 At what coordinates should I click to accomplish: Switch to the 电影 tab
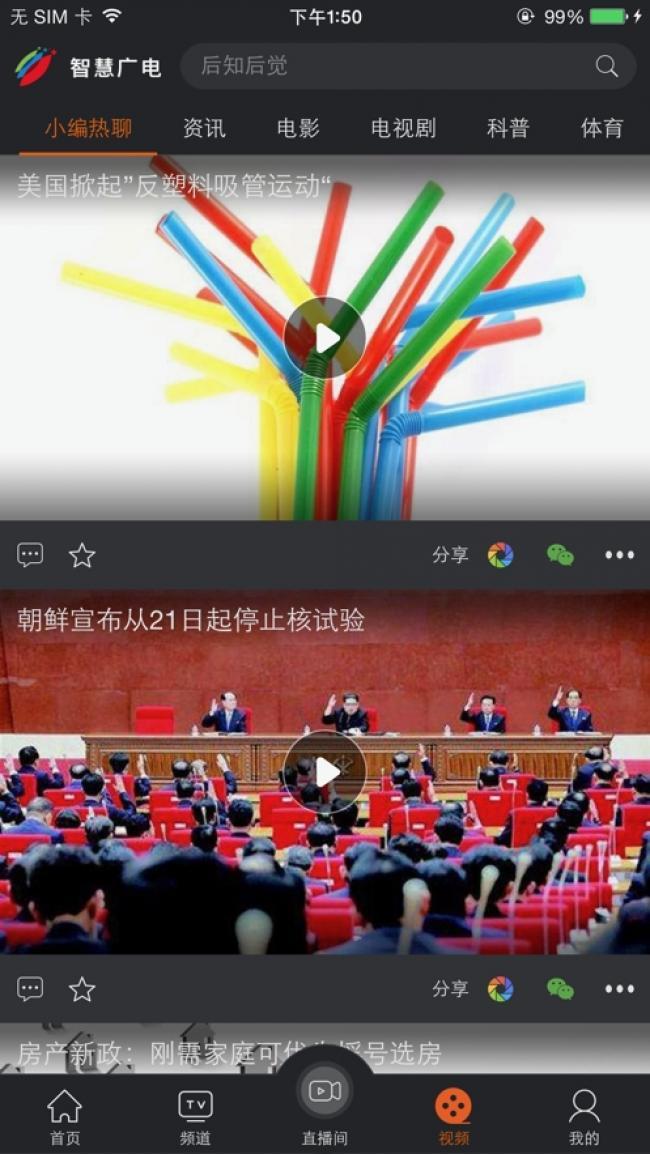[x=298, y=128]
